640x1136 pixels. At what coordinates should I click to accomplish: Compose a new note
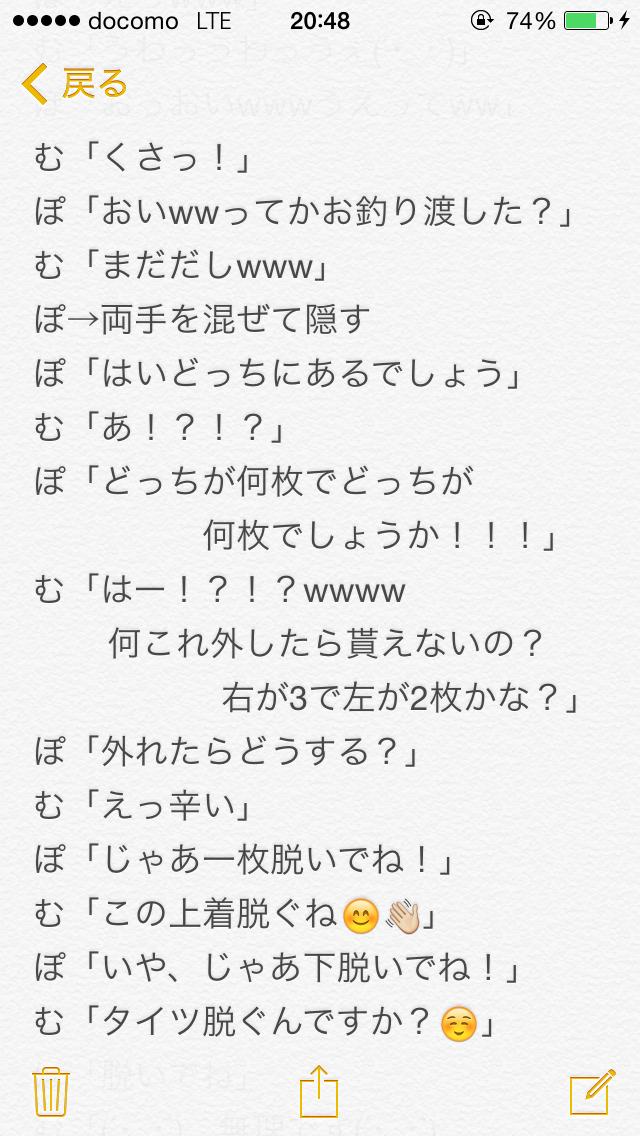click(x=590, y=1091)
